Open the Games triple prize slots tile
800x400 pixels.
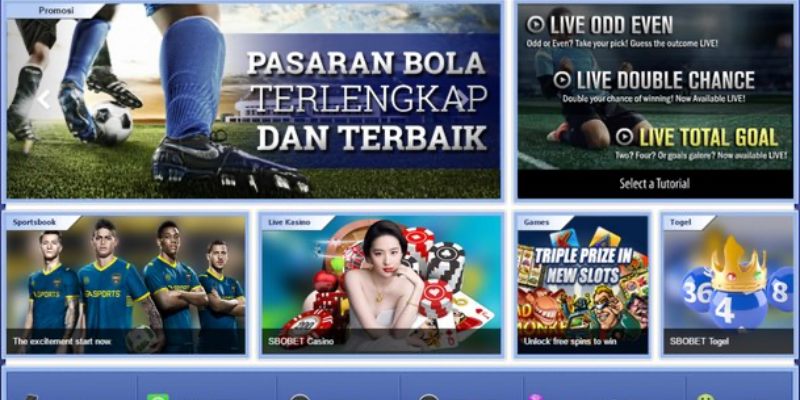(583, 285)
